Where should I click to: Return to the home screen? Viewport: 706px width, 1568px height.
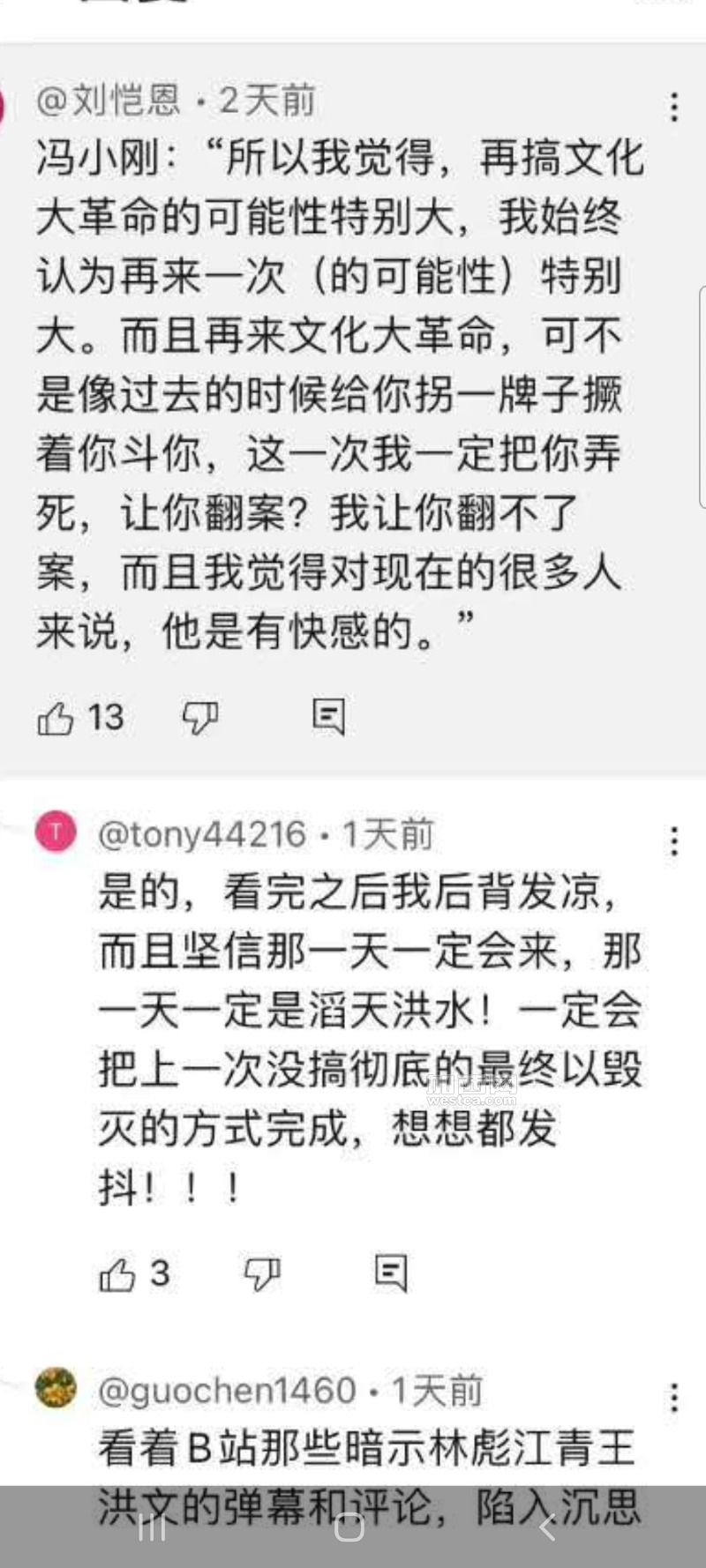pyautogui.click(x=349, y=1527)
